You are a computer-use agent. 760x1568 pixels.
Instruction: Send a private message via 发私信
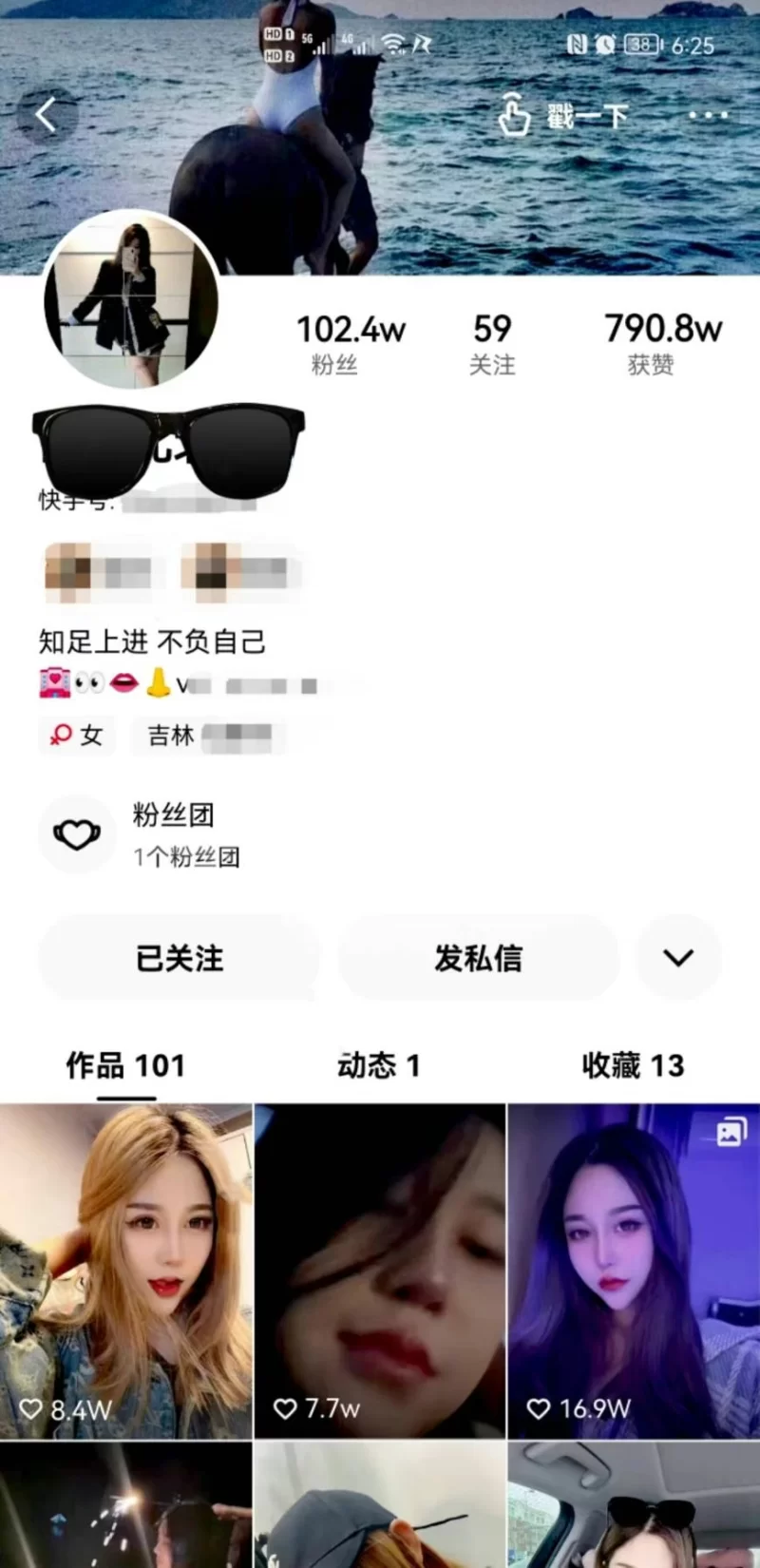478,958
